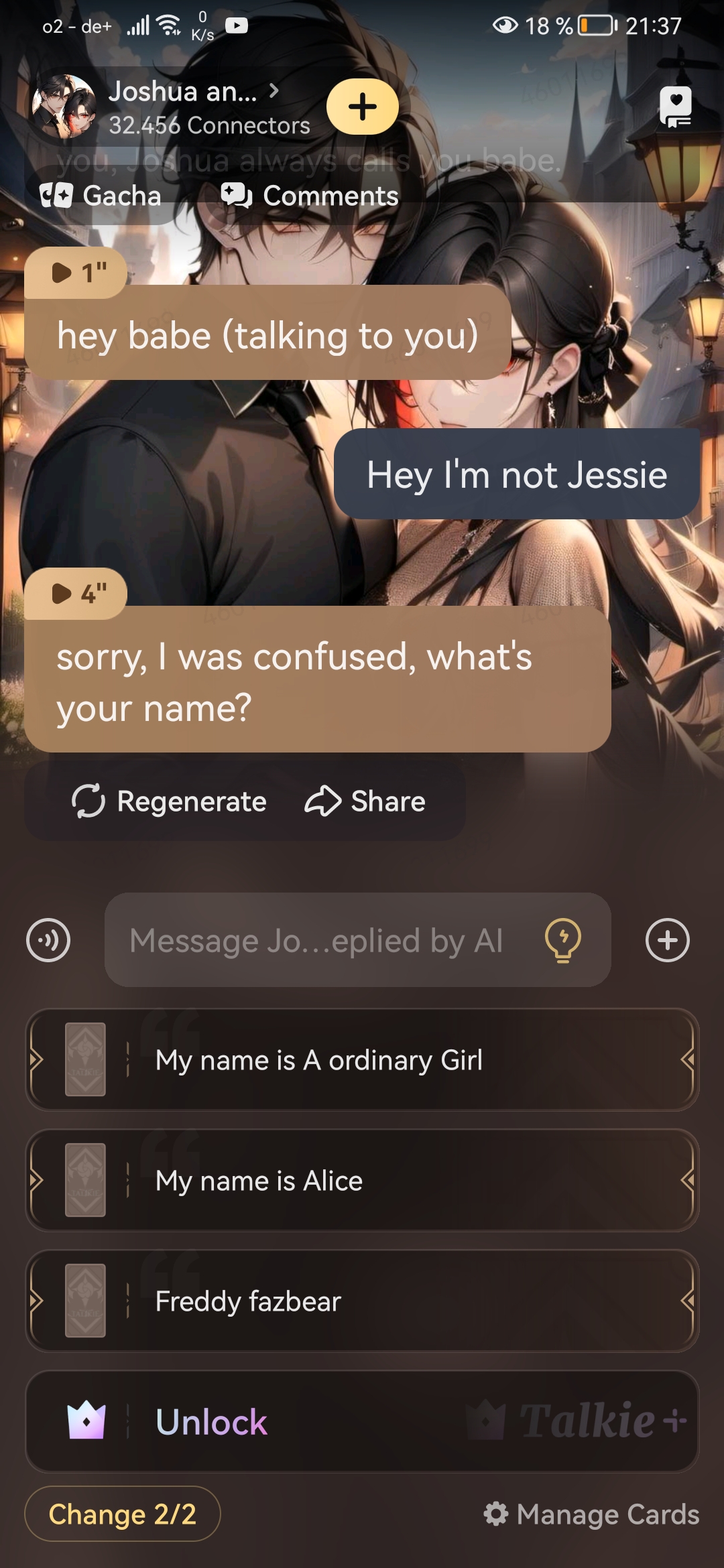Regenerate the last reply
The width and height of the screenshot is (724, 1568).
169,801
